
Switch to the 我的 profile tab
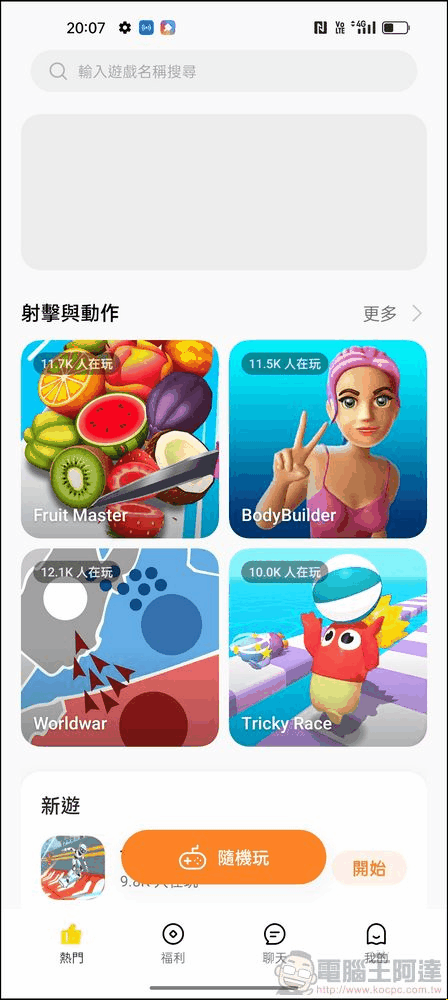[x=376, y=944]
